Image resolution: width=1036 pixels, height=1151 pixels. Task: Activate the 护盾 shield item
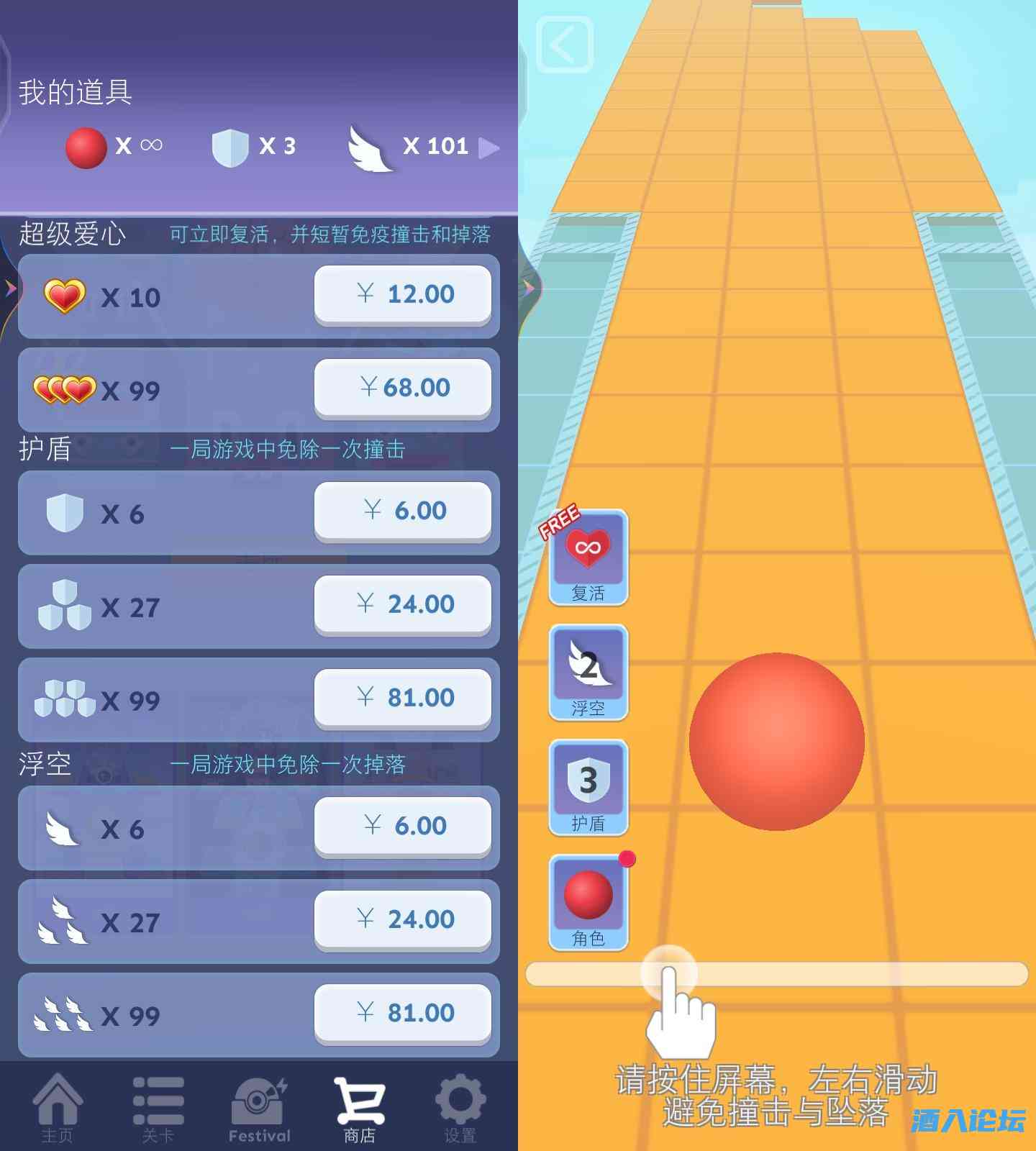(588, 788)
